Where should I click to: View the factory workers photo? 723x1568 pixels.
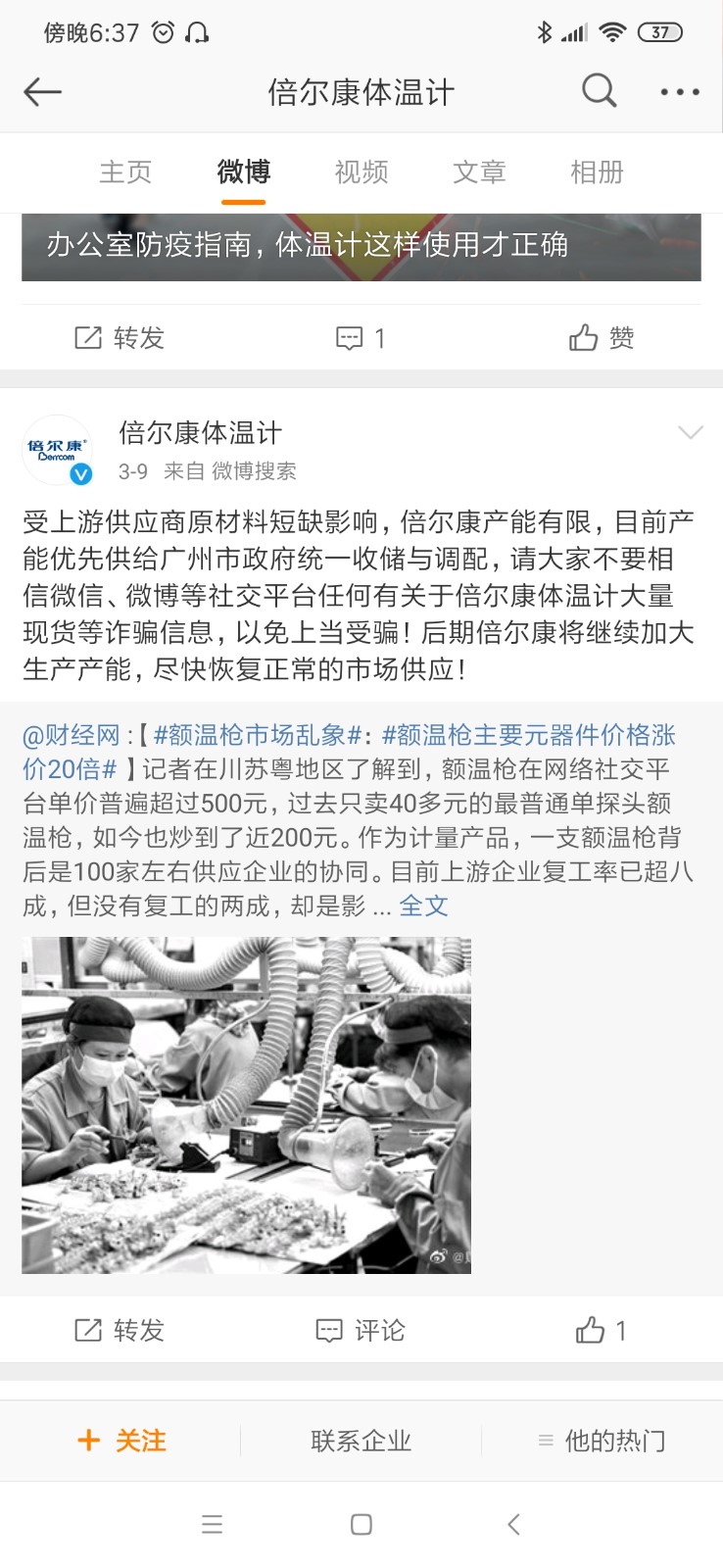point(246,1104)
